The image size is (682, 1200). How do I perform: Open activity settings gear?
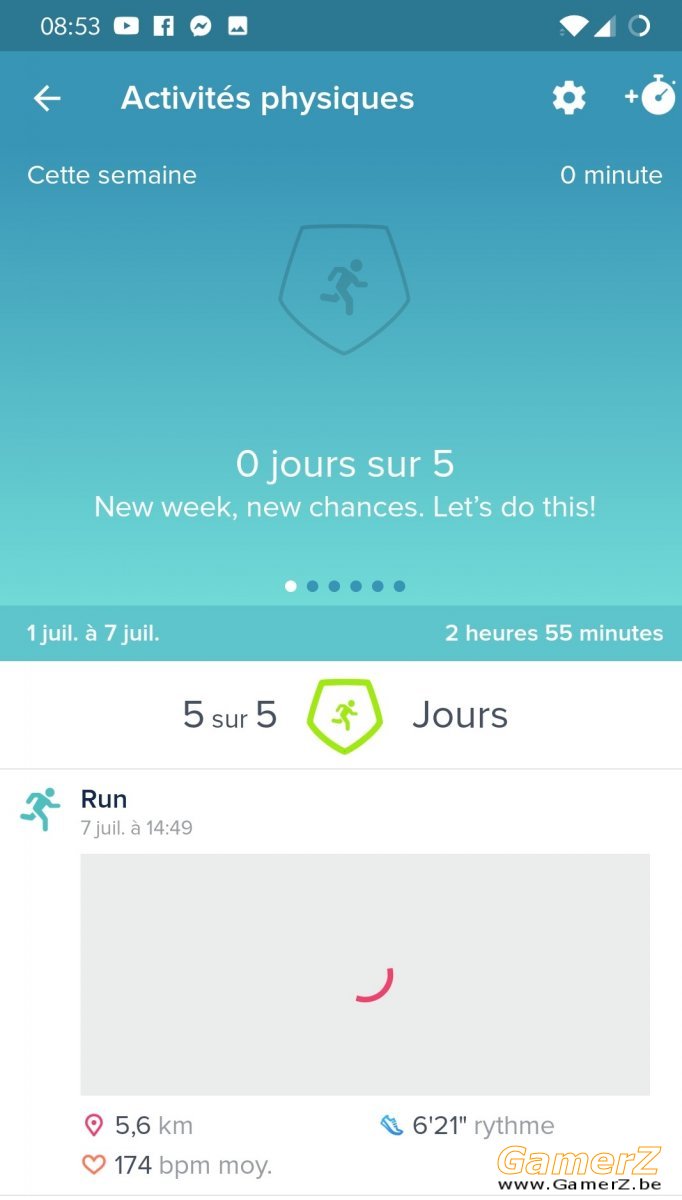[569, 98]
